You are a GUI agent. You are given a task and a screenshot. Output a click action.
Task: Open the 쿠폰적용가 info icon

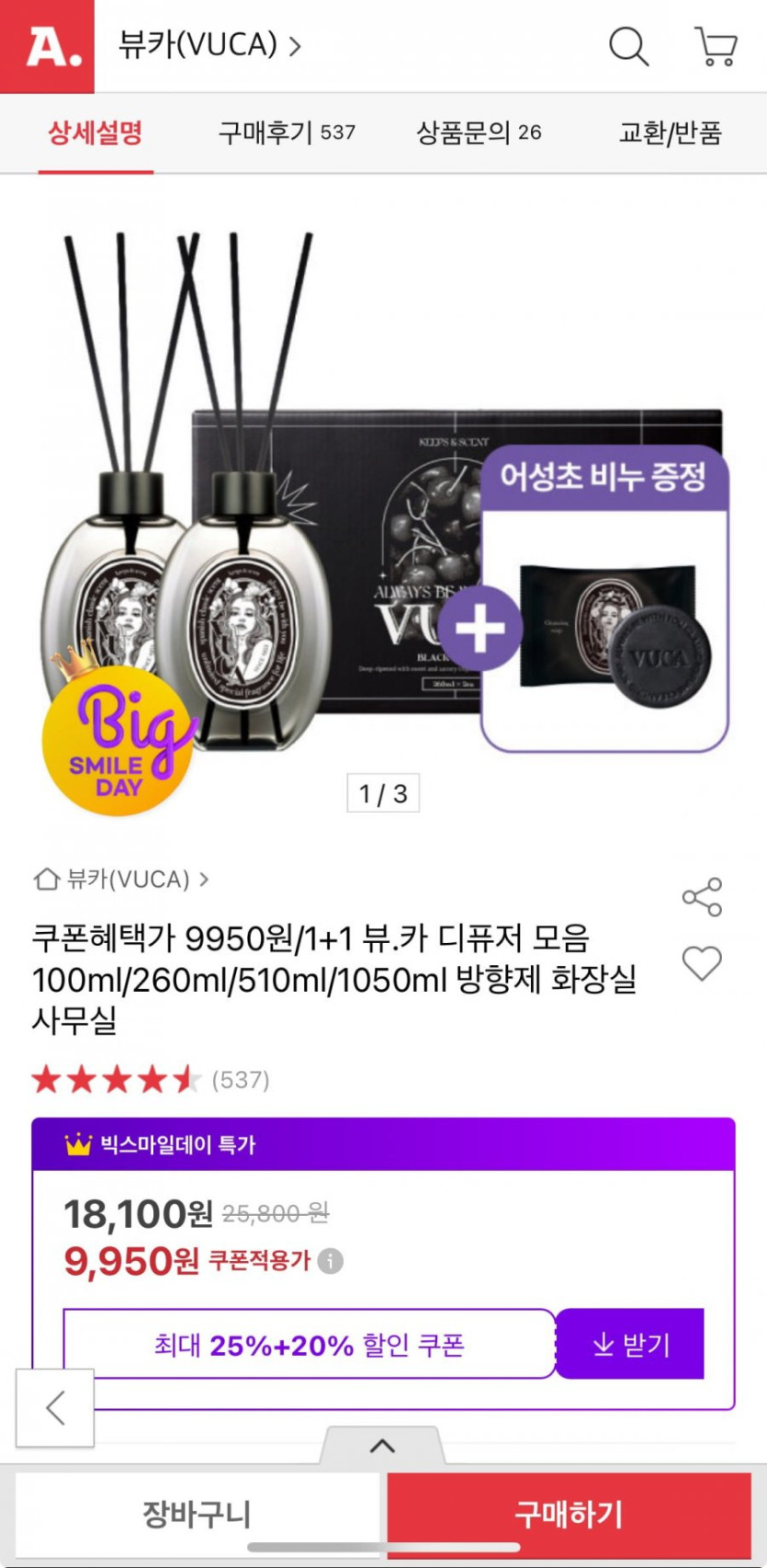point(331,1261)
